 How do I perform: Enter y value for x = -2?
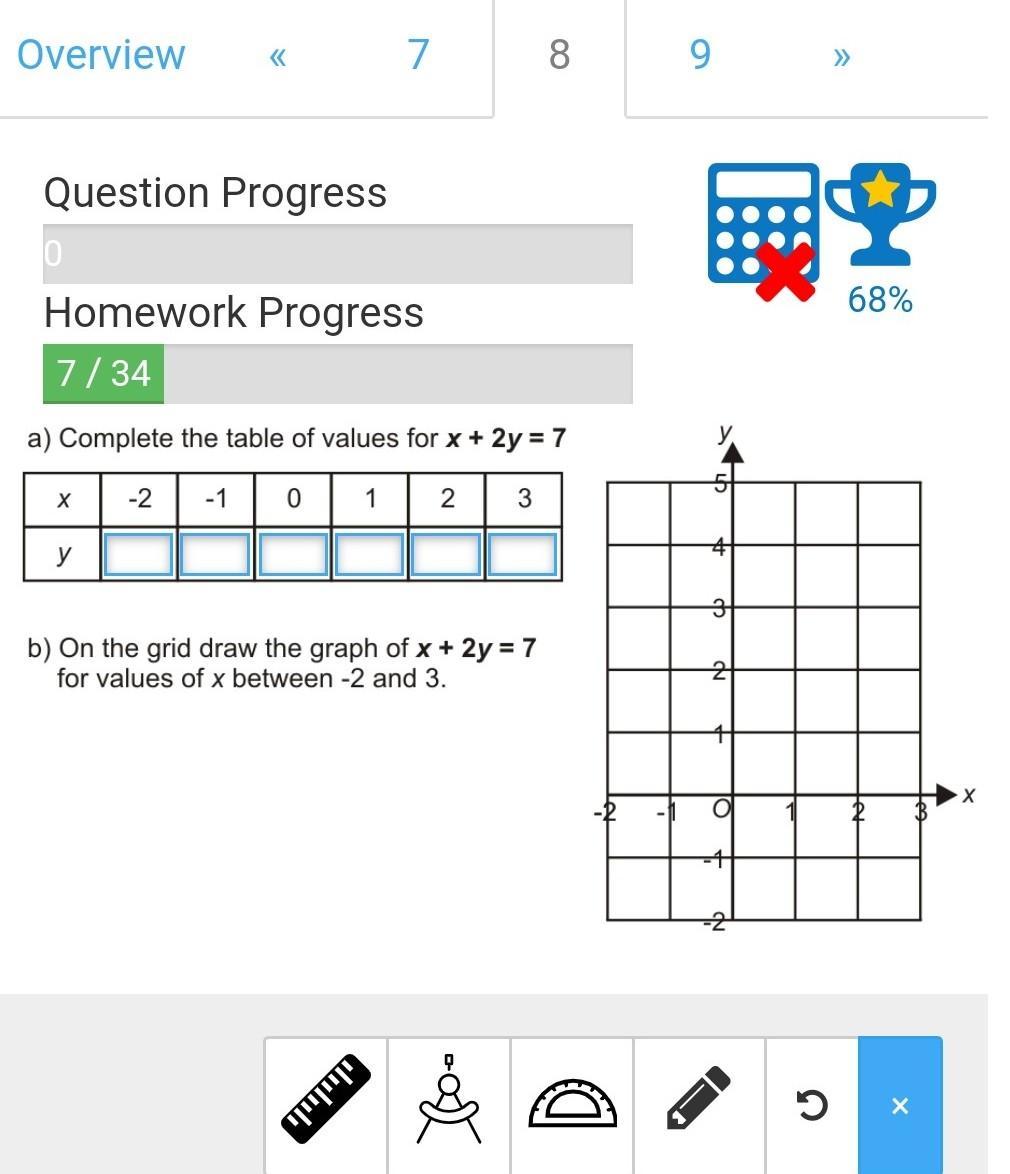pyautogui.click(x=139, y=555)
